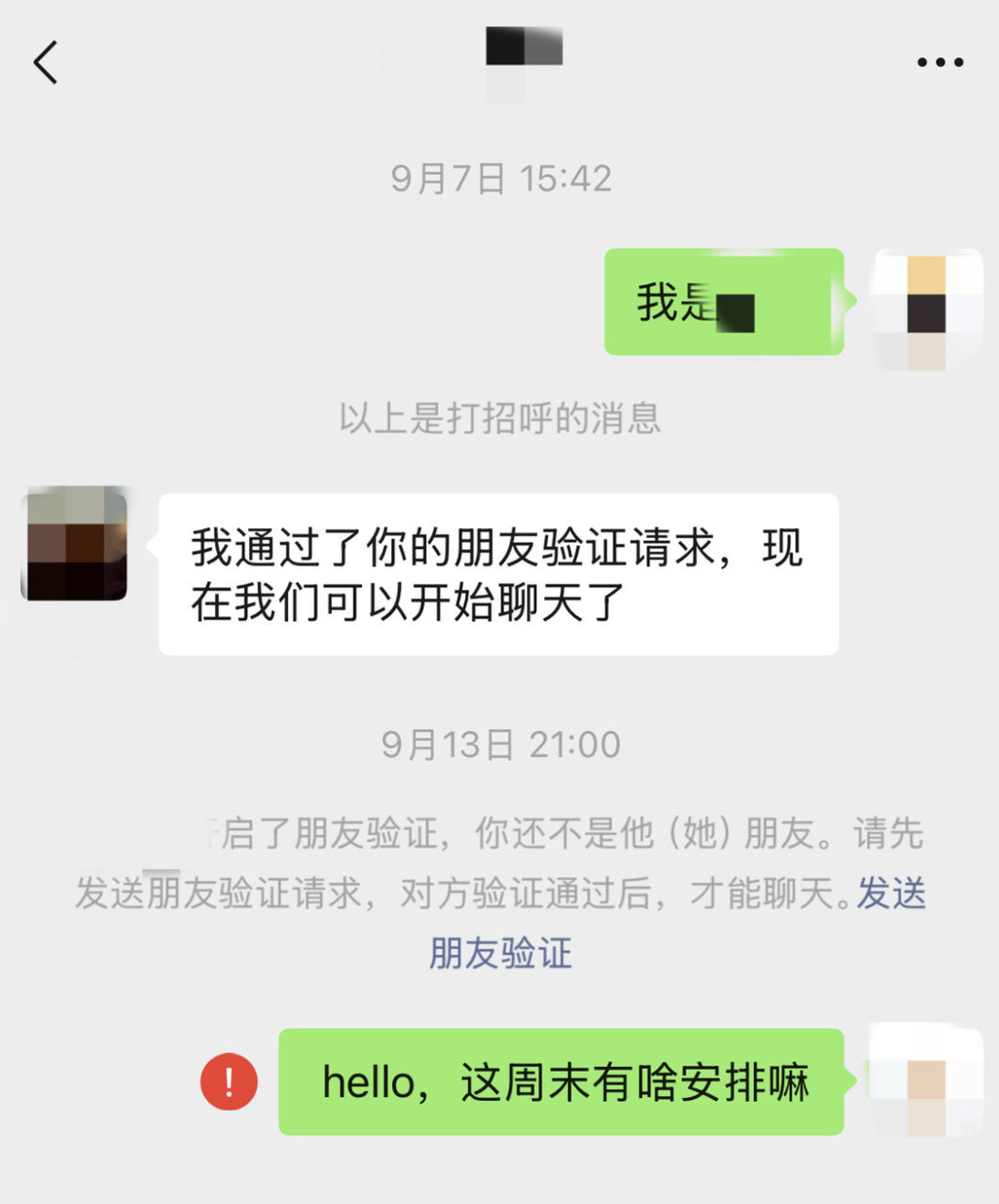999x1204 pixels.
Task: Open the contact's profile by tapping their left-side avatar
Action: coord(73,543)
